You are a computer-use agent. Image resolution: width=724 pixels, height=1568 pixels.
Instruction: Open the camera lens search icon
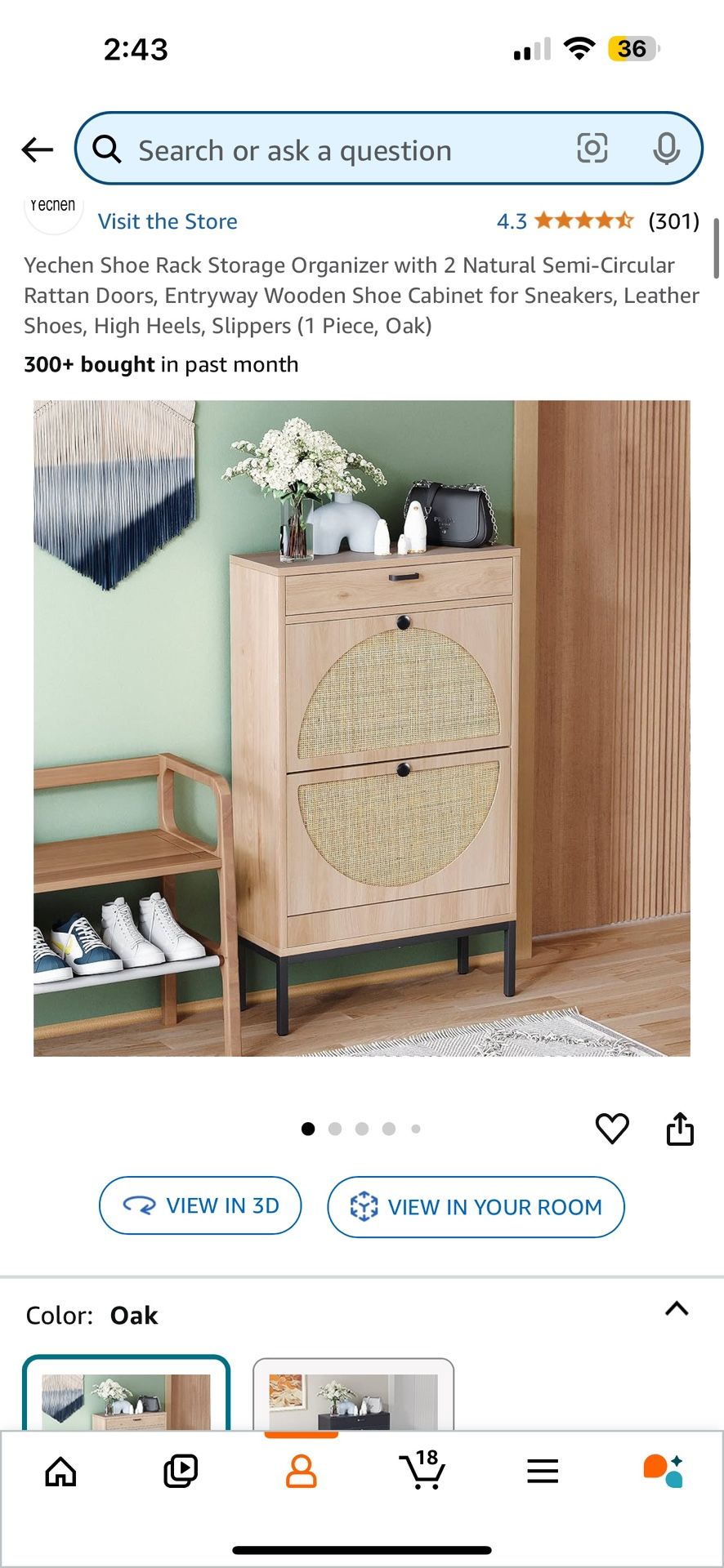(x=592, y=149)
